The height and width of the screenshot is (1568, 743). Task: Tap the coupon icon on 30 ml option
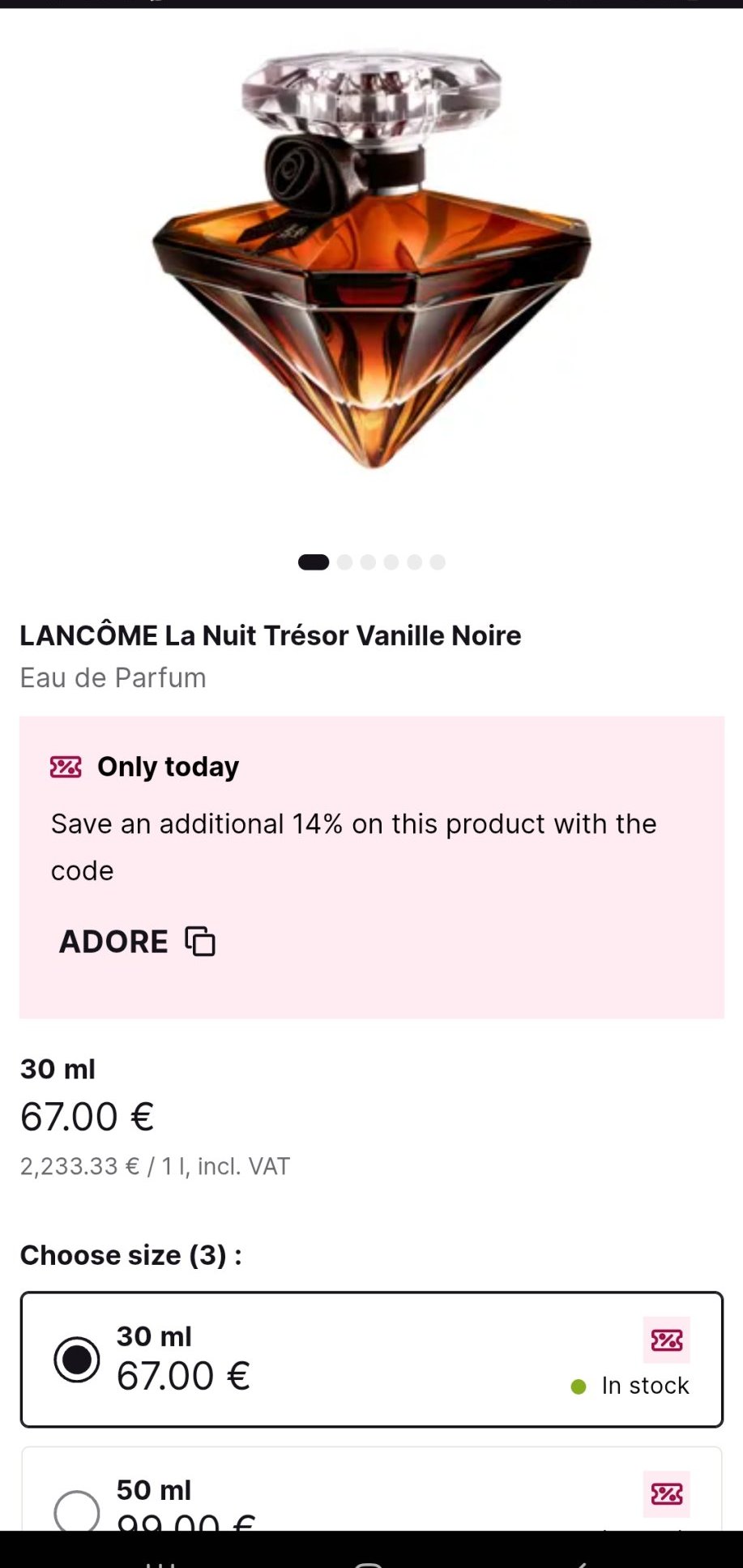[667, 1340]
